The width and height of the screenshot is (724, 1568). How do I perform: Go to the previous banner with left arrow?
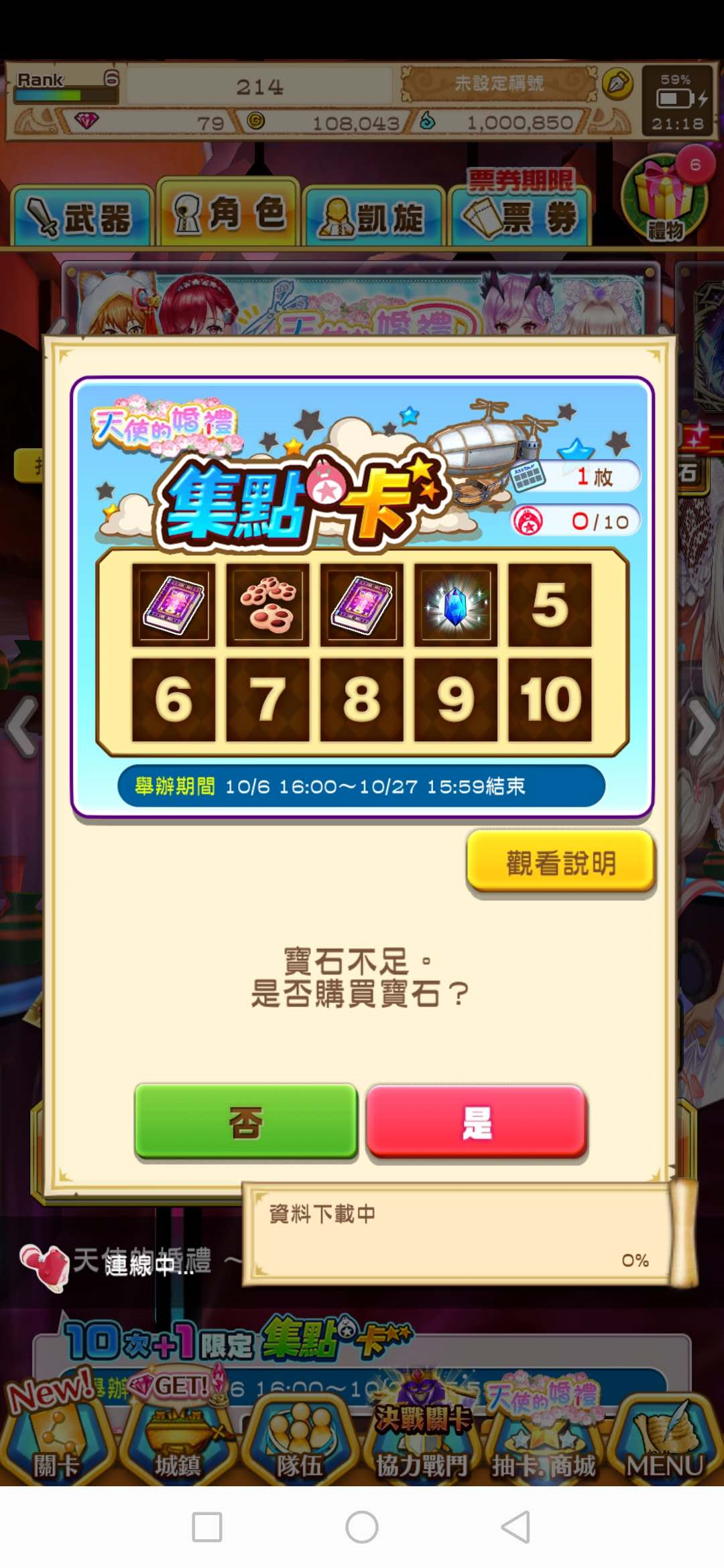[22, 727]
